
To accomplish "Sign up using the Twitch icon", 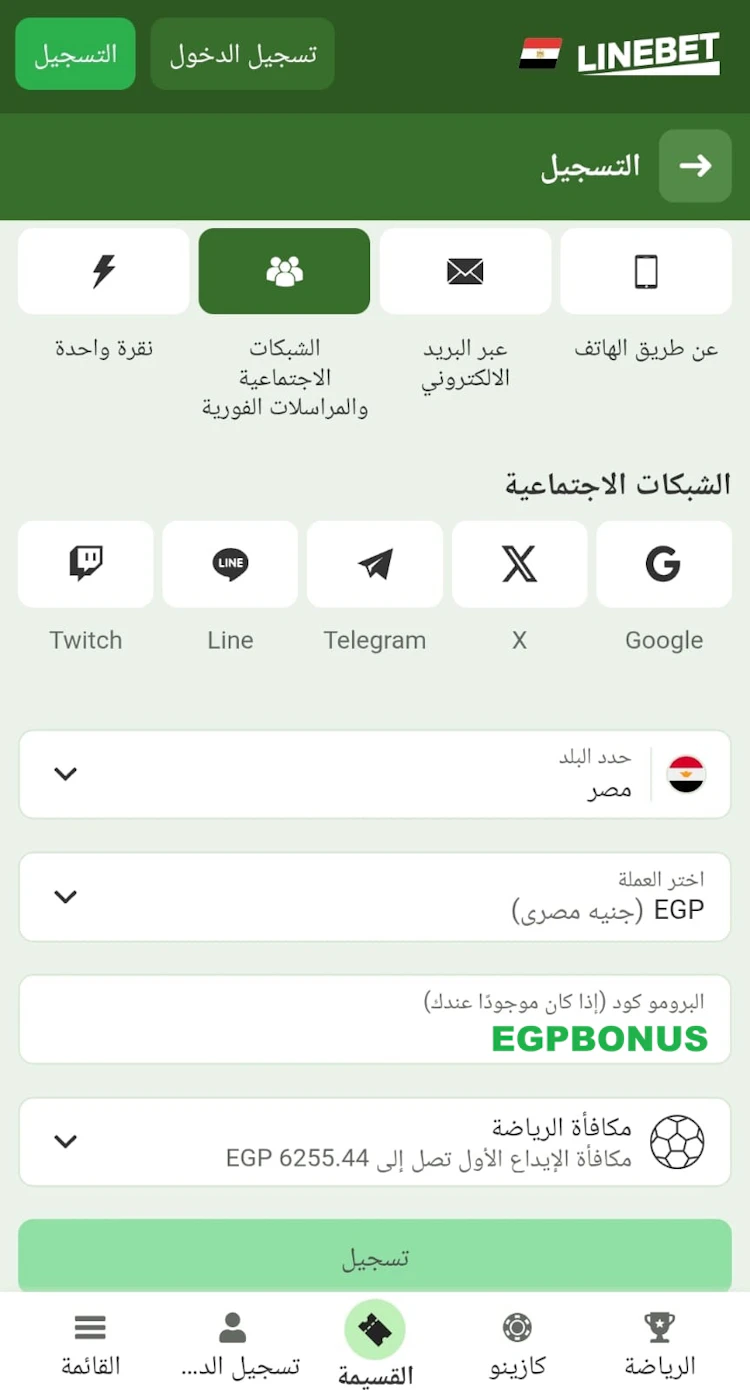I will click(x=85, y=564).
